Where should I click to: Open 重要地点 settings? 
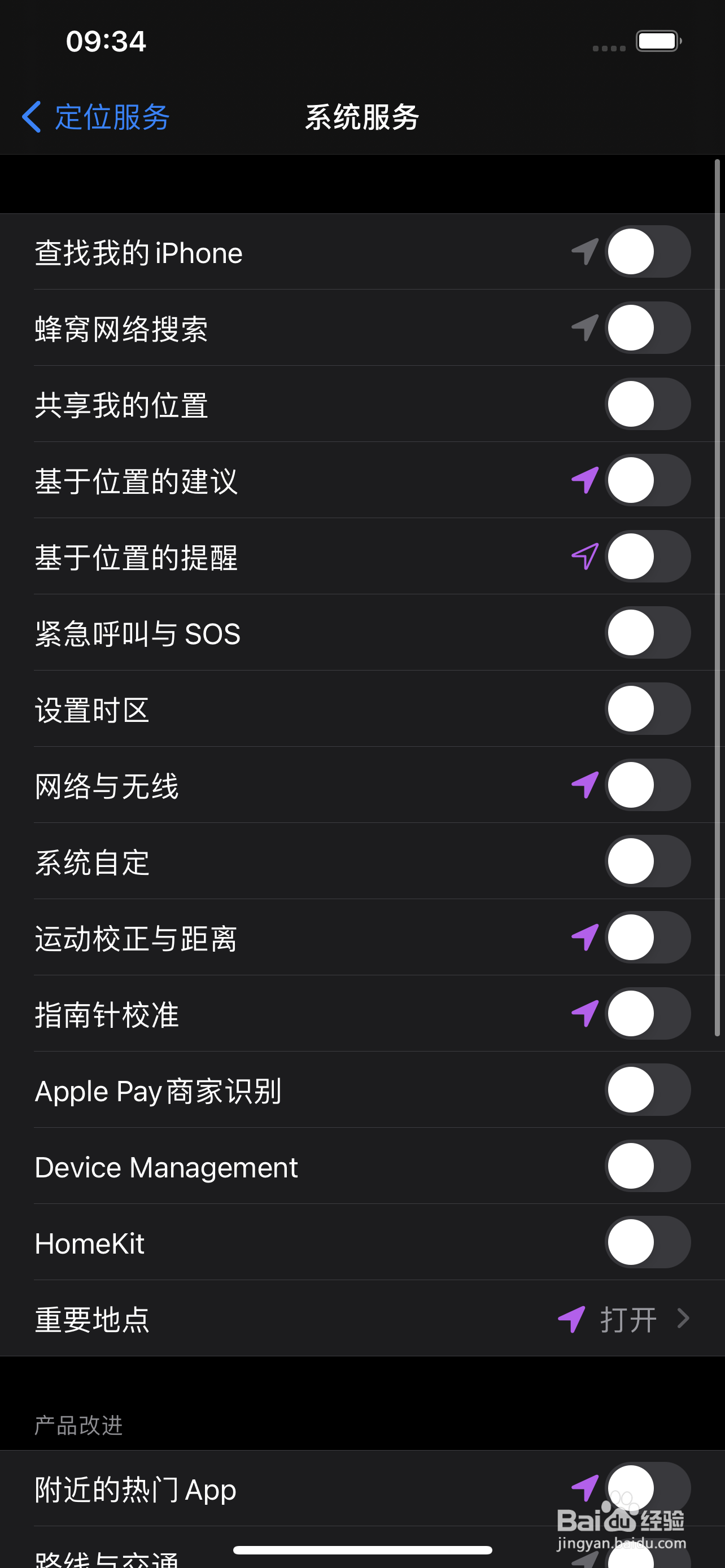click(362, 1318)
